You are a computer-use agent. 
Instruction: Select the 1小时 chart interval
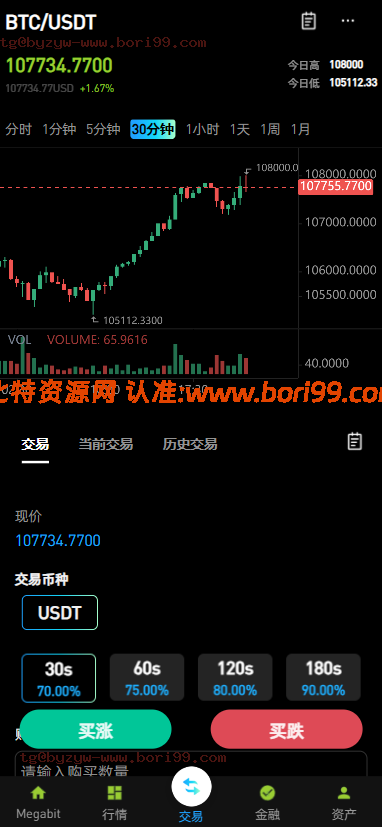pyautogui.click(x=202, y=129)
